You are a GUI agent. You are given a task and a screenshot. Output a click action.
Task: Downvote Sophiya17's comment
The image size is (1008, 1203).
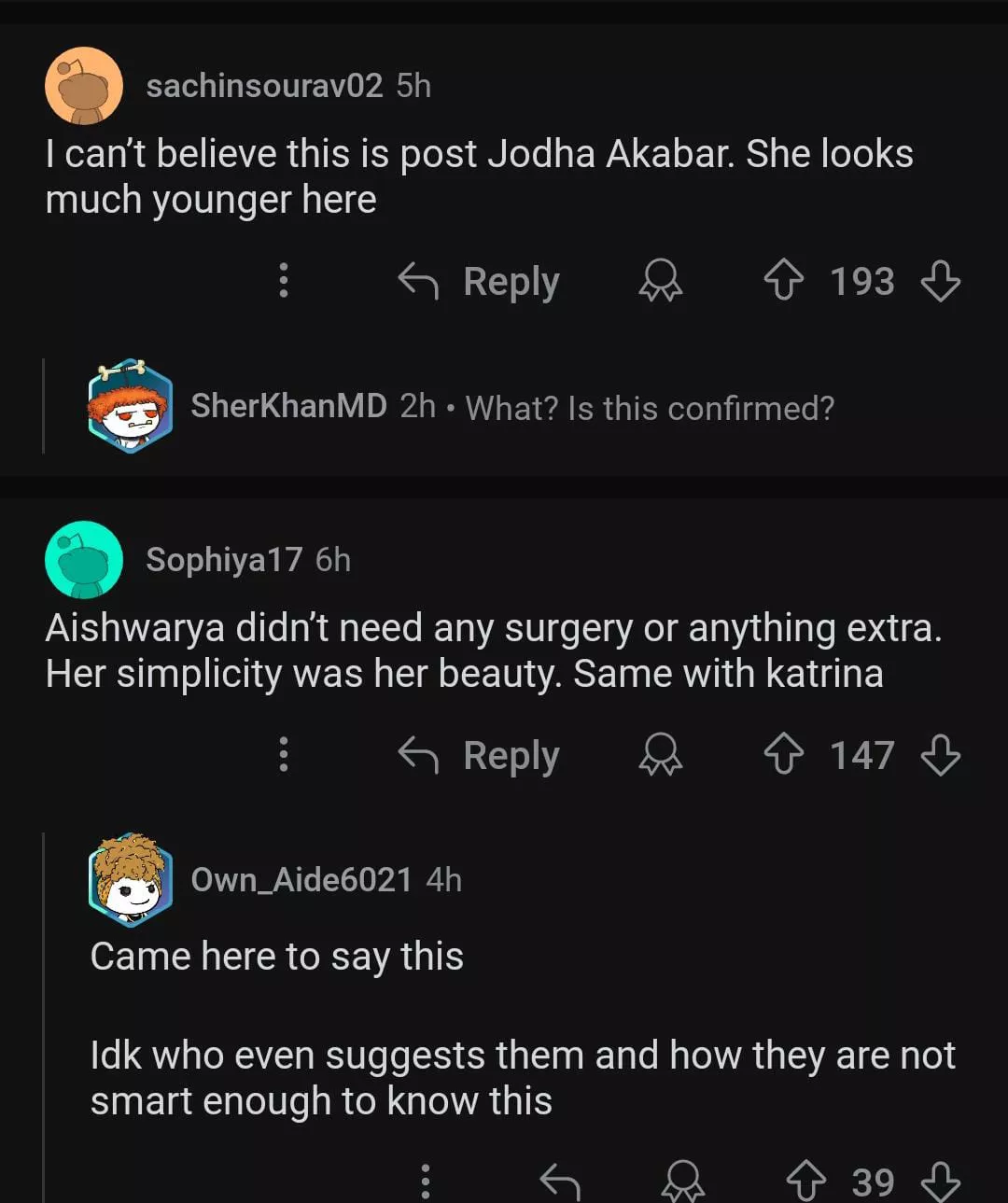pos(940,755)
